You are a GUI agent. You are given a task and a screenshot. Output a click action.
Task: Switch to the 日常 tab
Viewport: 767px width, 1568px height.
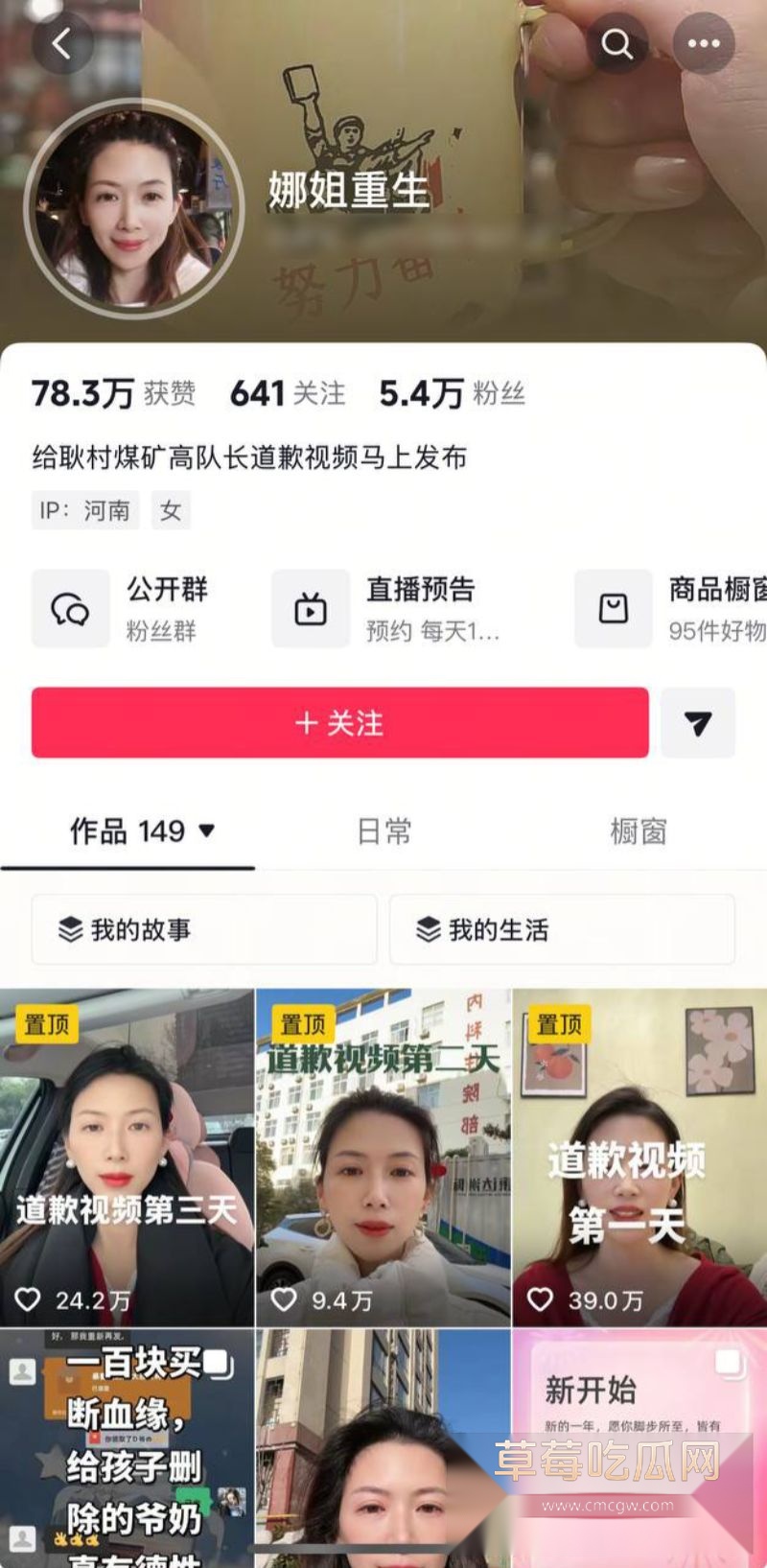tap(383, 832)
